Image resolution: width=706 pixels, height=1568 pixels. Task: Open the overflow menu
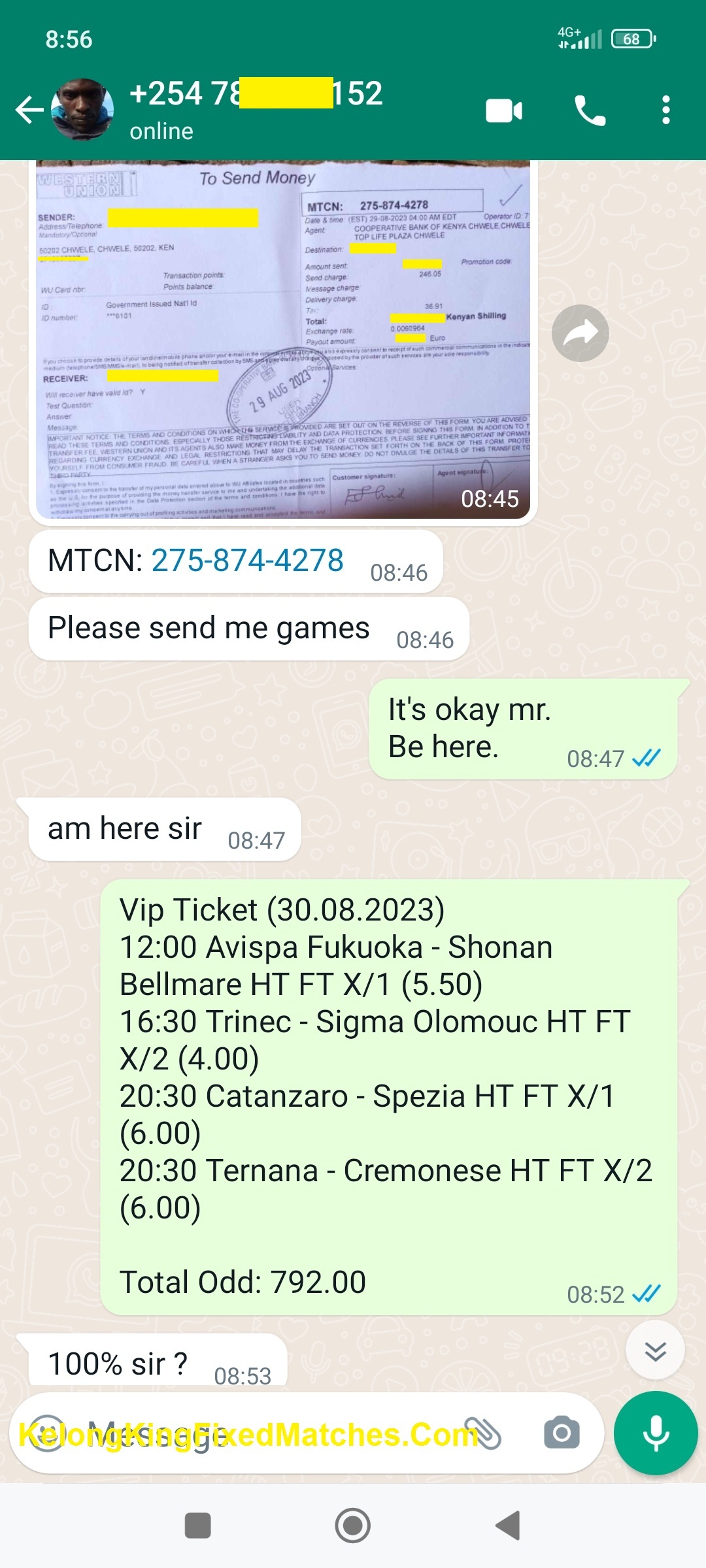coord(665,110)
